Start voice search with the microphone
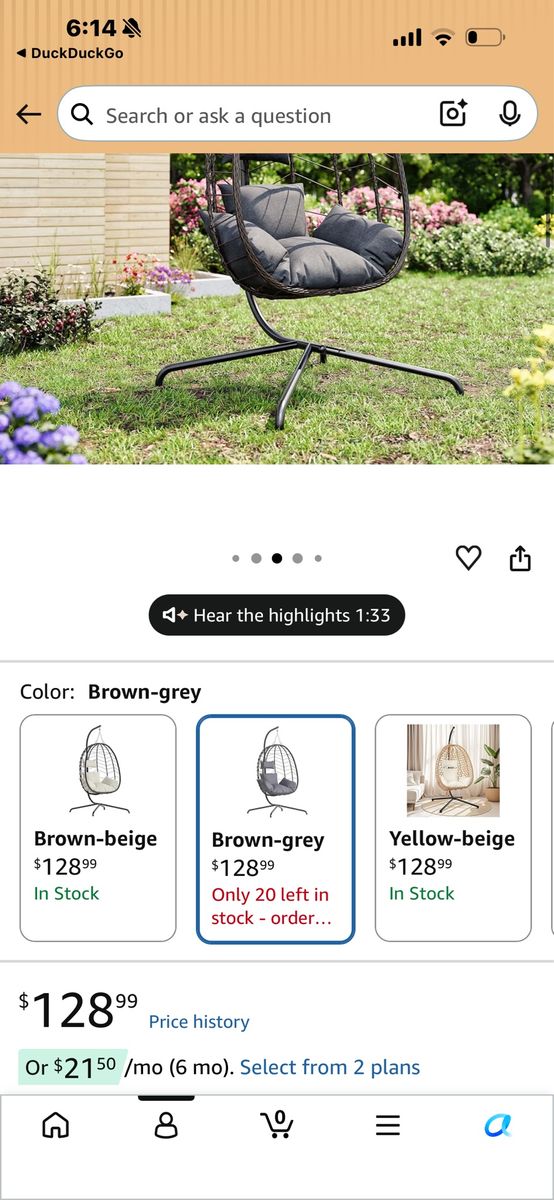 point(510,115)
